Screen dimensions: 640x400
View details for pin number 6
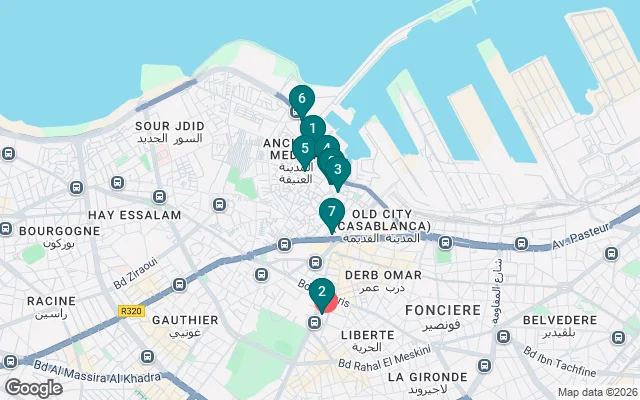point(301,99)
